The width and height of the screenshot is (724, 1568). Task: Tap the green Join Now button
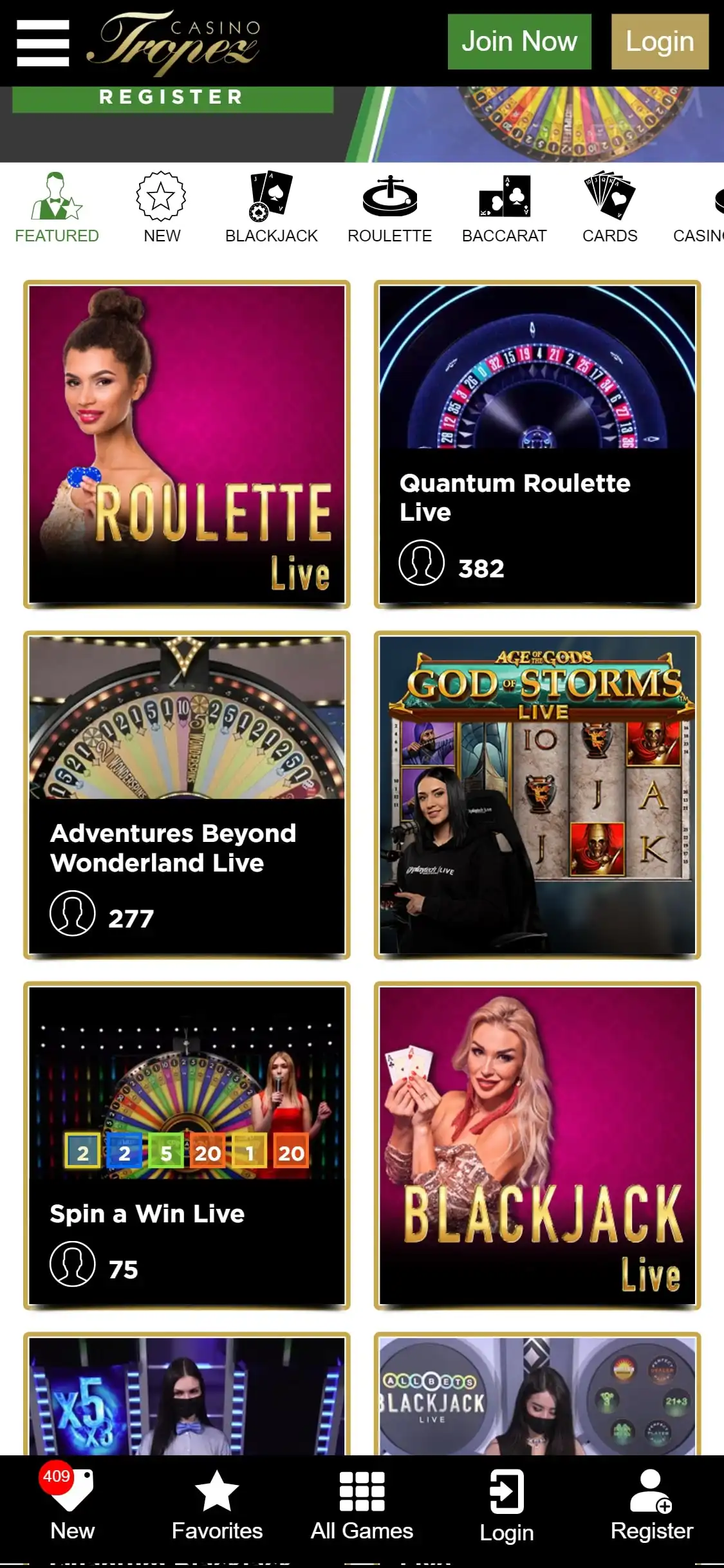(x=519, y=42)
